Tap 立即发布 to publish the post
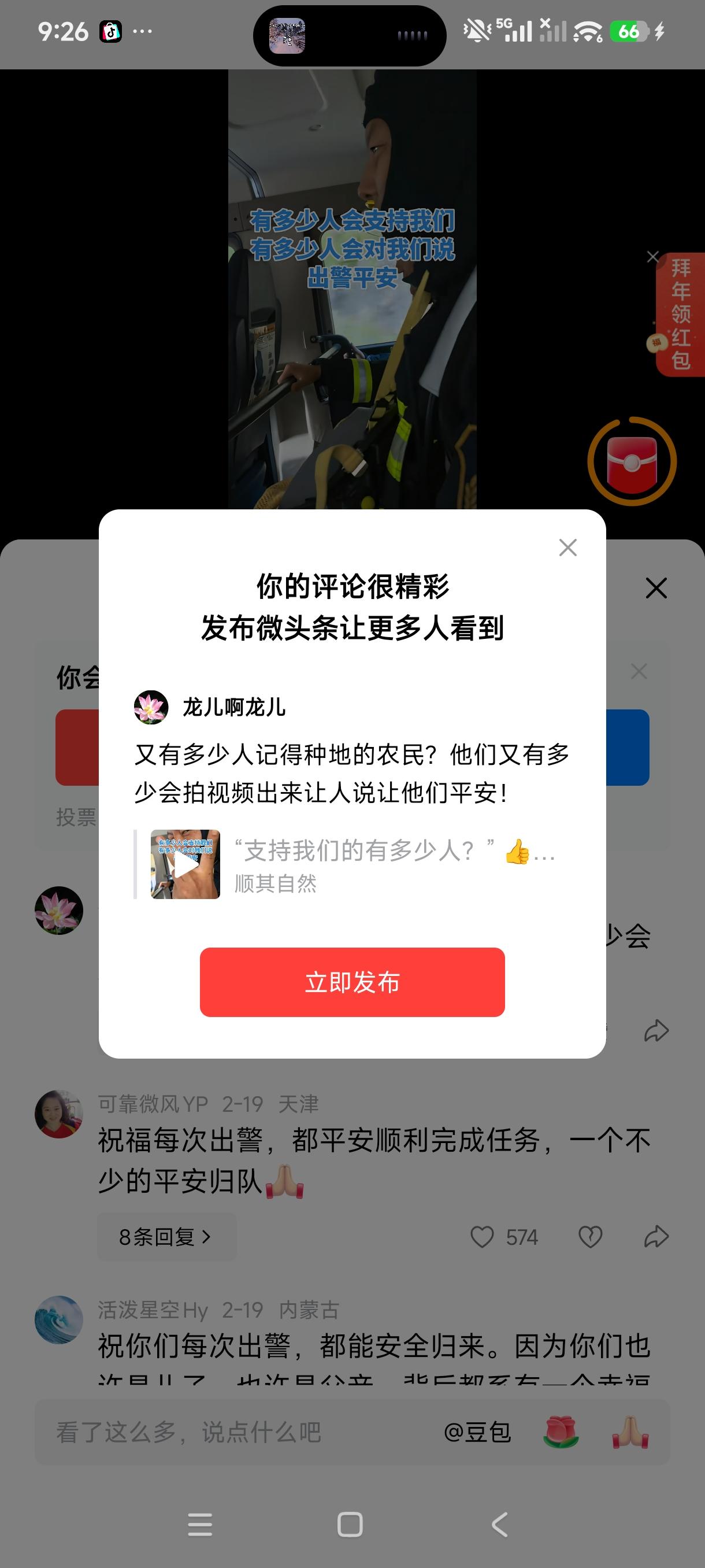Screen dimensions: 705x1568 pos(352,981)
